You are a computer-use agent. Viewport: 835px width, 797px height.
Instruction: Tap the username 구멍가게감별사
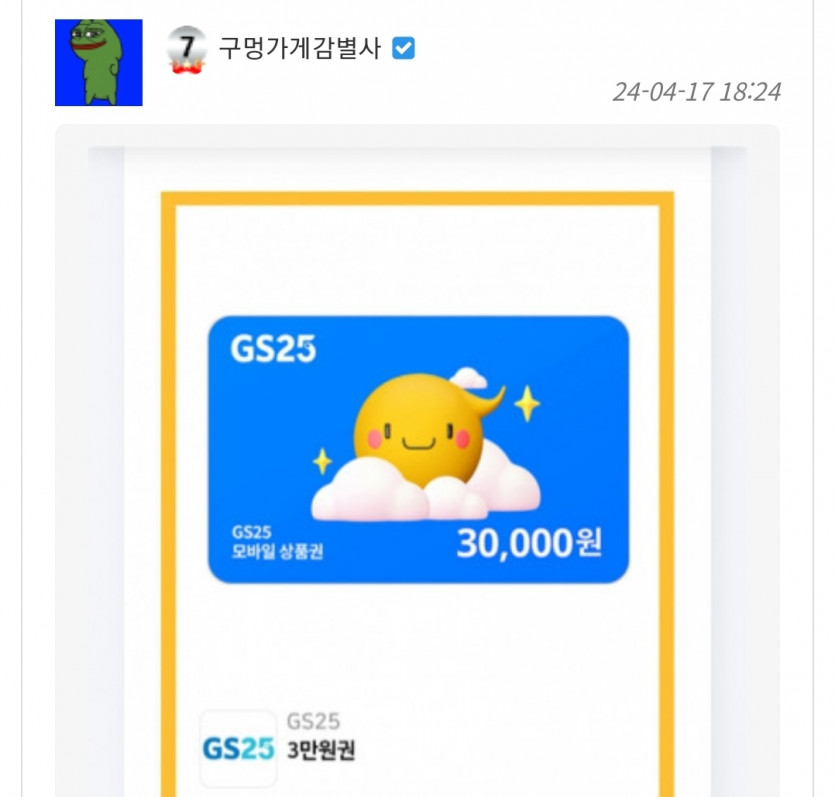coord(299,48)
